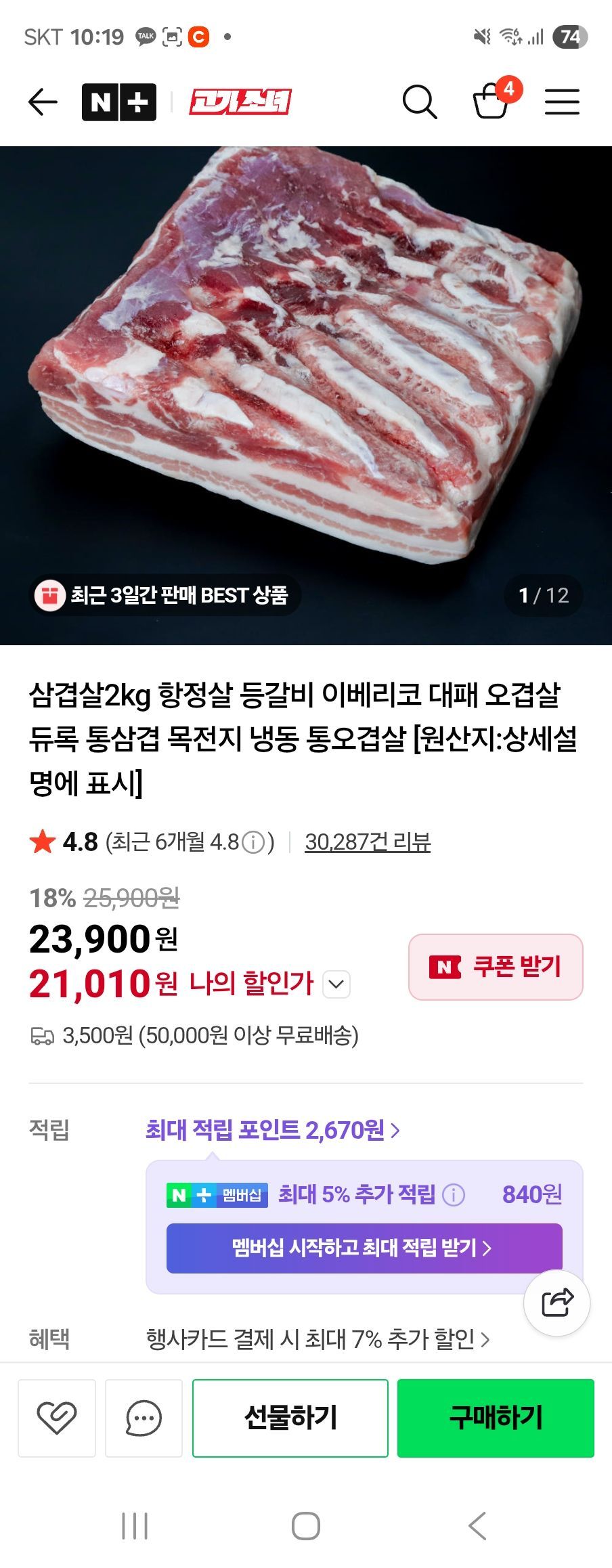Expand the 나의 할인가 dropdown
The image size is (612, 1568).
coord(336,984)
